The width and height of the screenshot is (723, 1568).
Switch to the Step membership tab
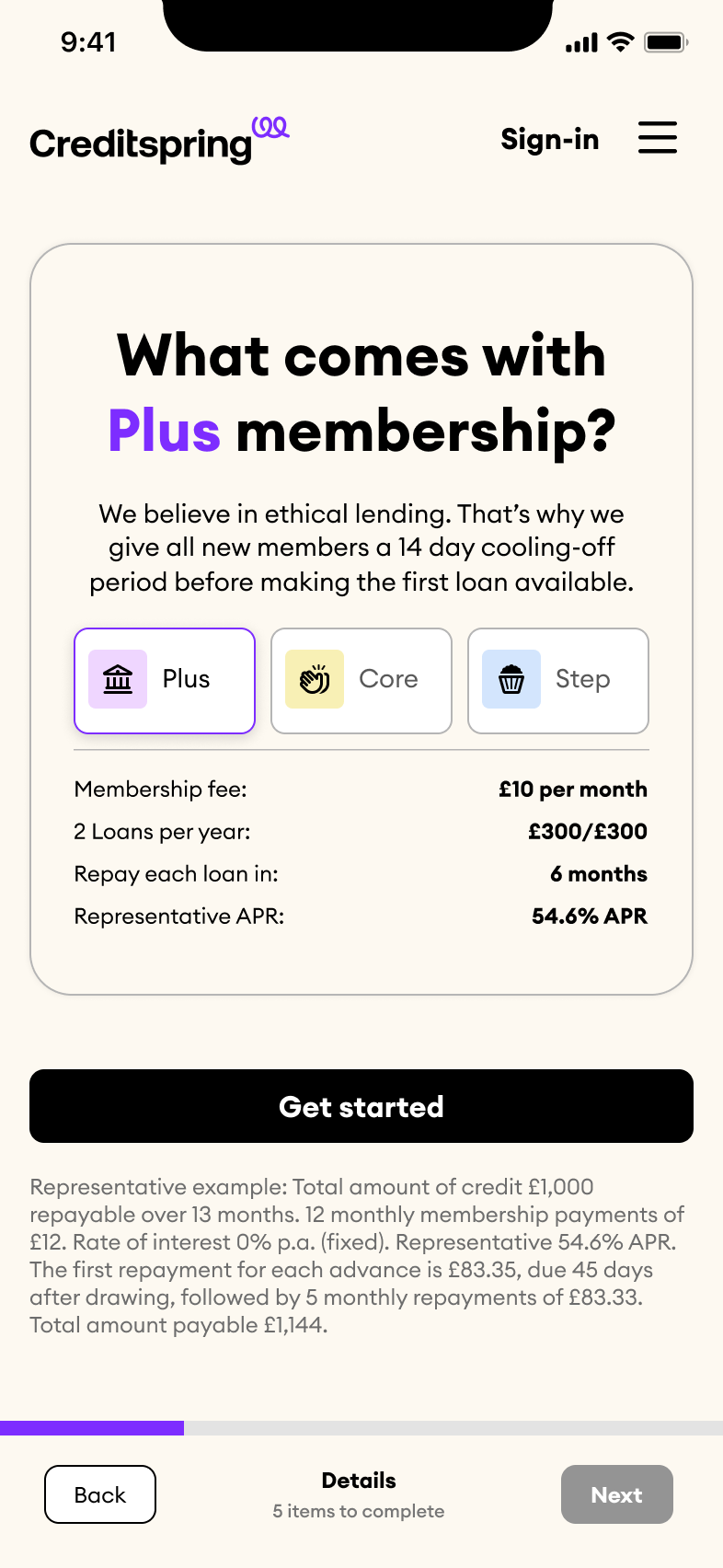558,681
